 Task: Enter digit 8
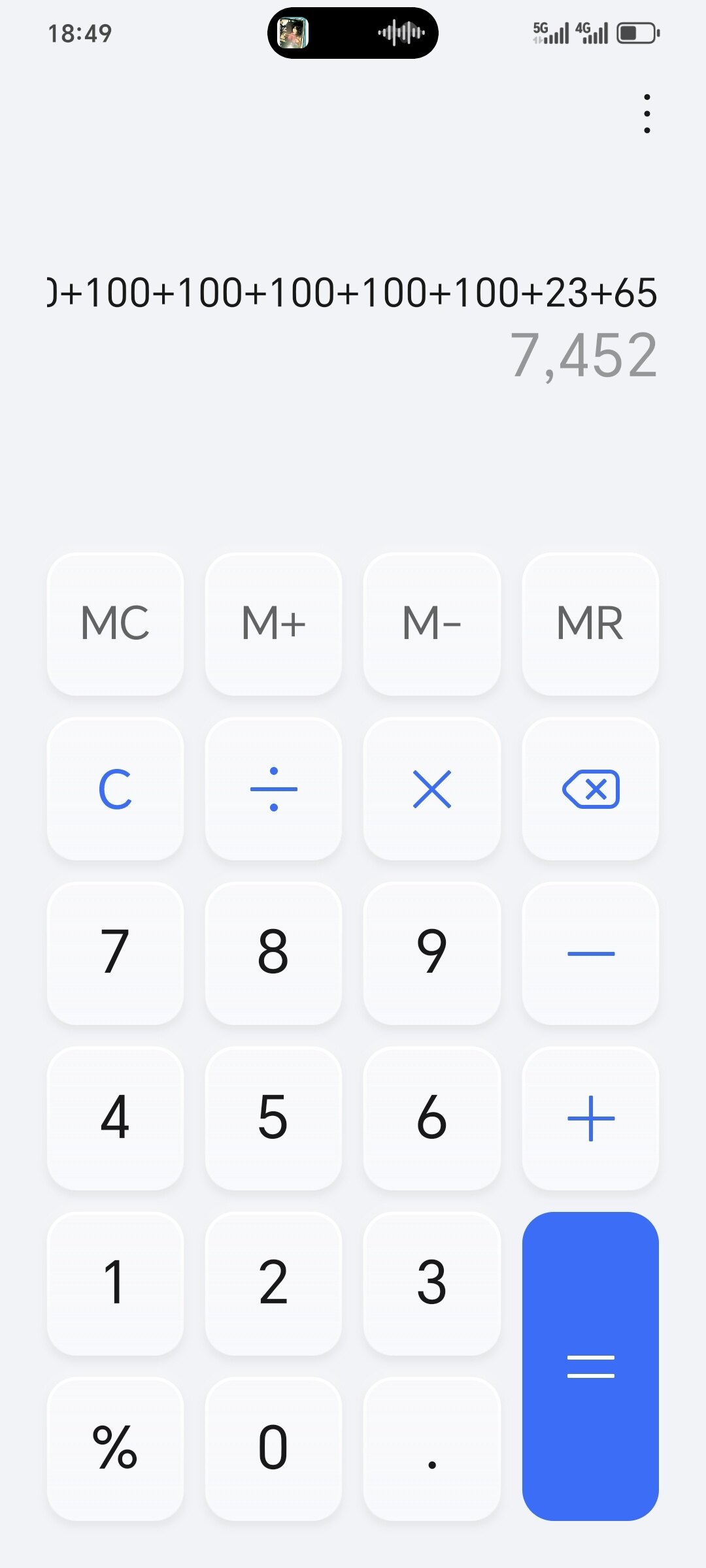click(273, 953)
